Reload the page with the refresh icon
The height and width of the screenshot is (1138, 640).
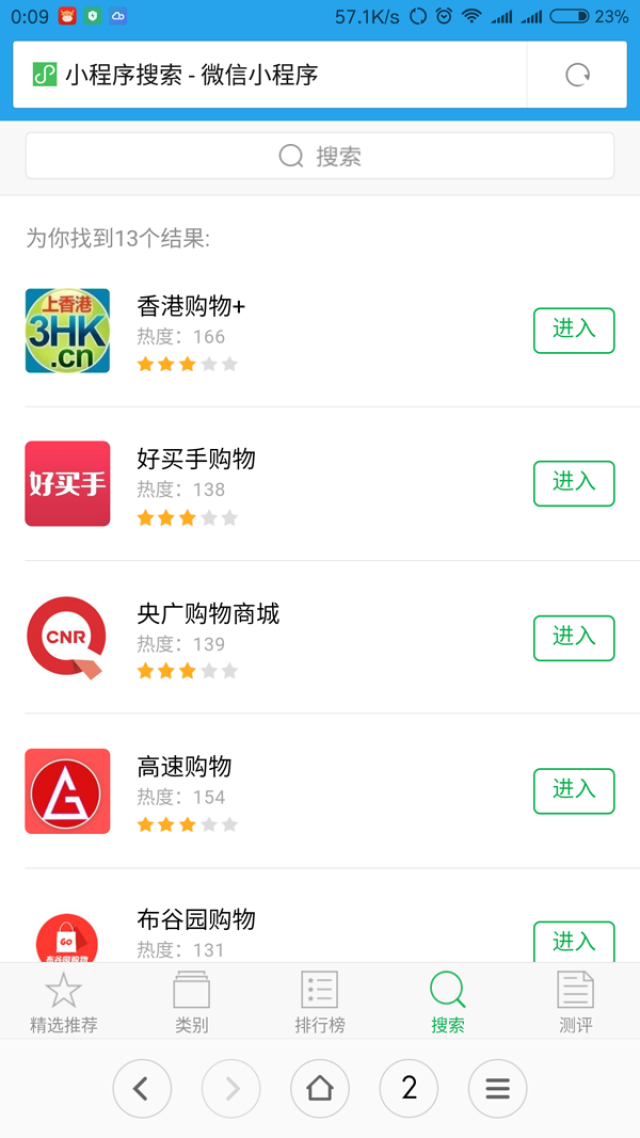pyautogui.click(x=577, y=75)
